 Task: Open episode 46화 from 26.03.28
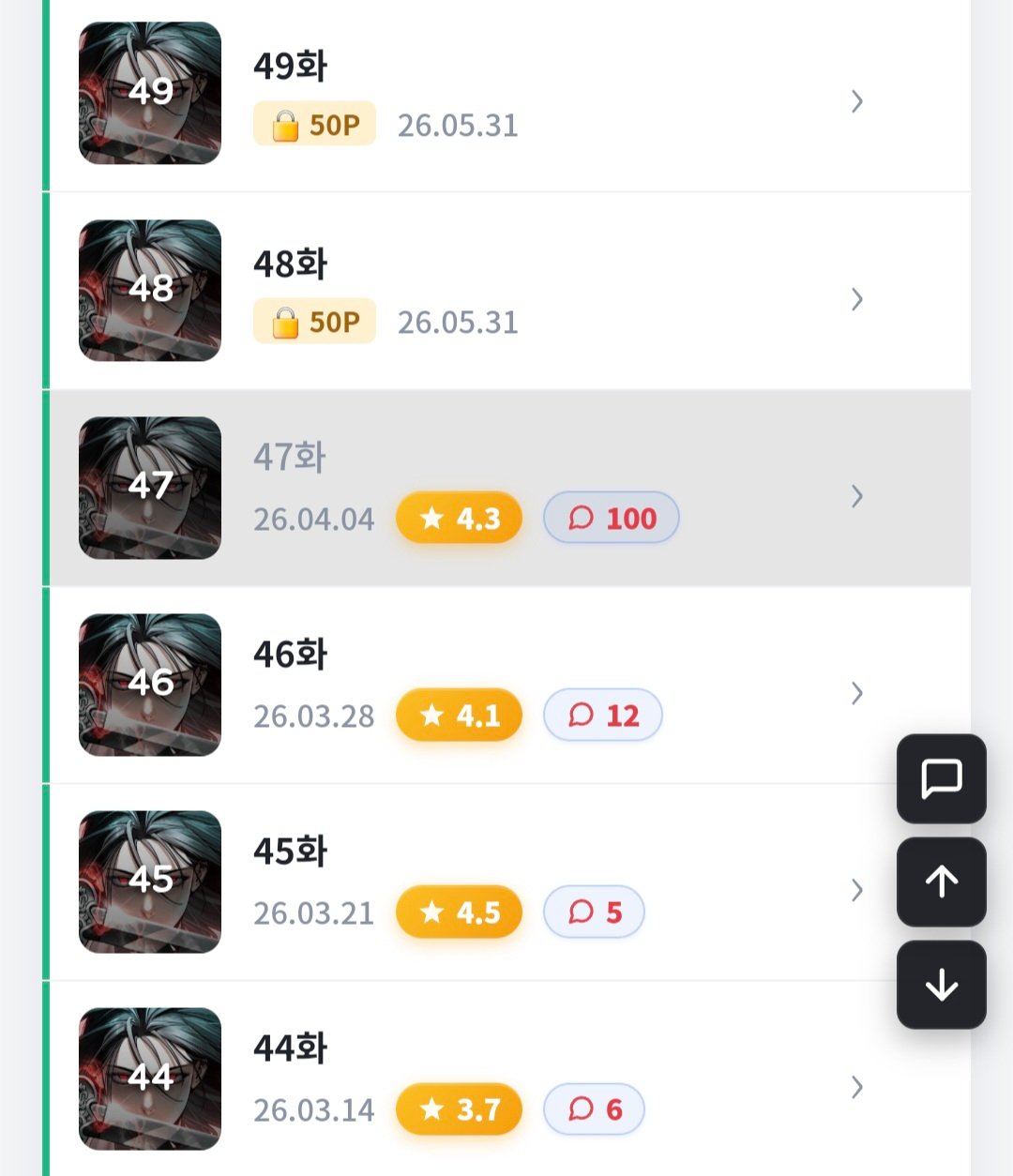tap(506, 685)
